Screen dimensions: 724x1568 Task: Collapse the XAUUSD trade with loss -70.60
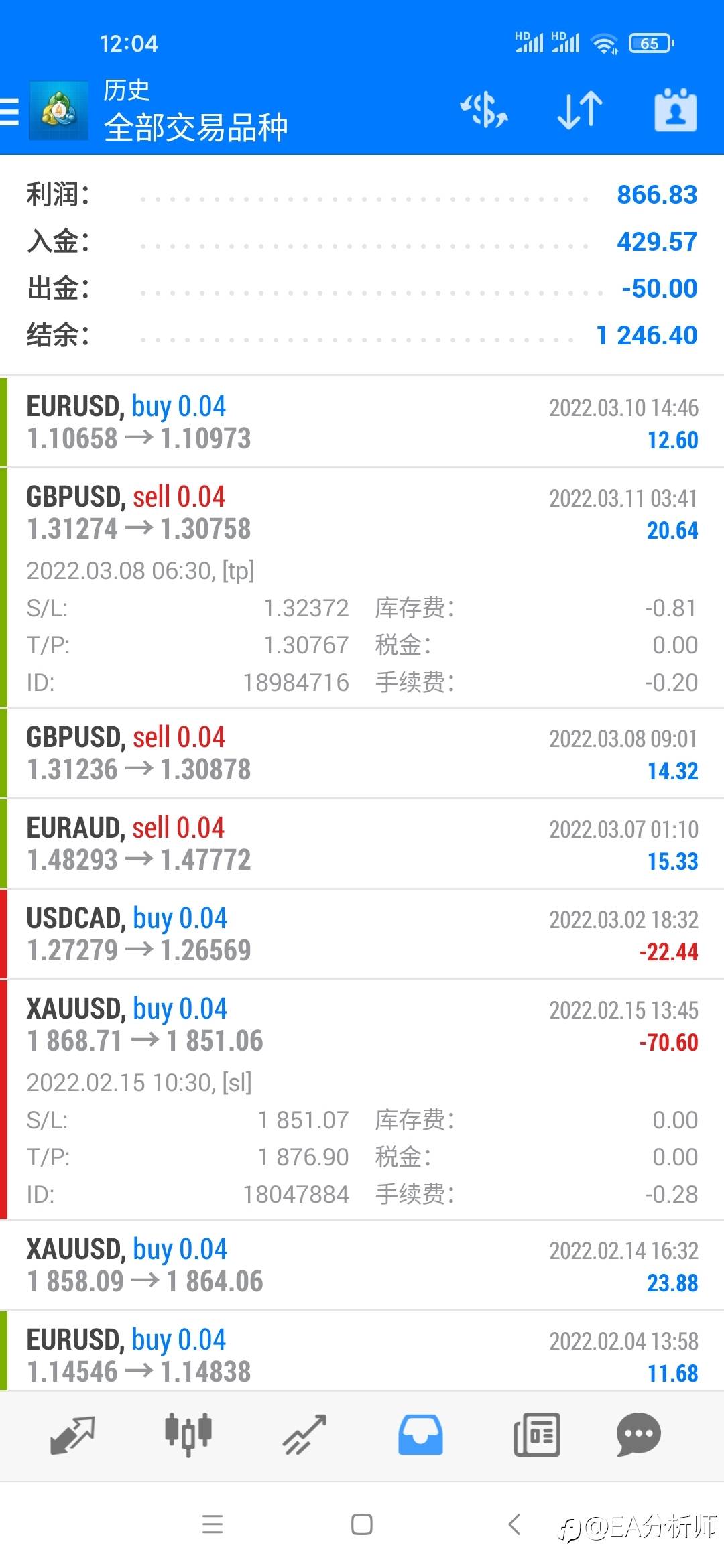pyautogui.click(x=362, y=1100)
